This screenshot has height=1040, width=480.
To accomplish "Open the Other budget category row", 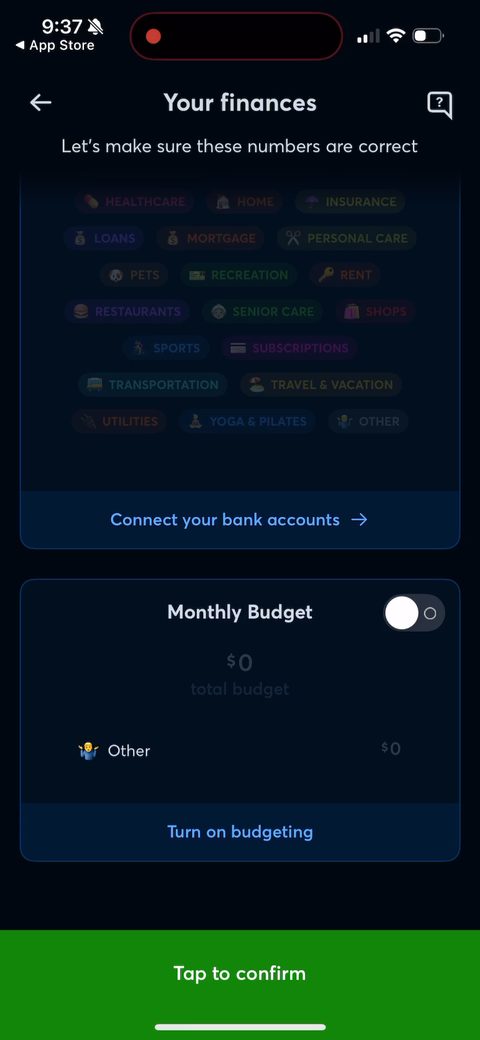I will 239,750.
